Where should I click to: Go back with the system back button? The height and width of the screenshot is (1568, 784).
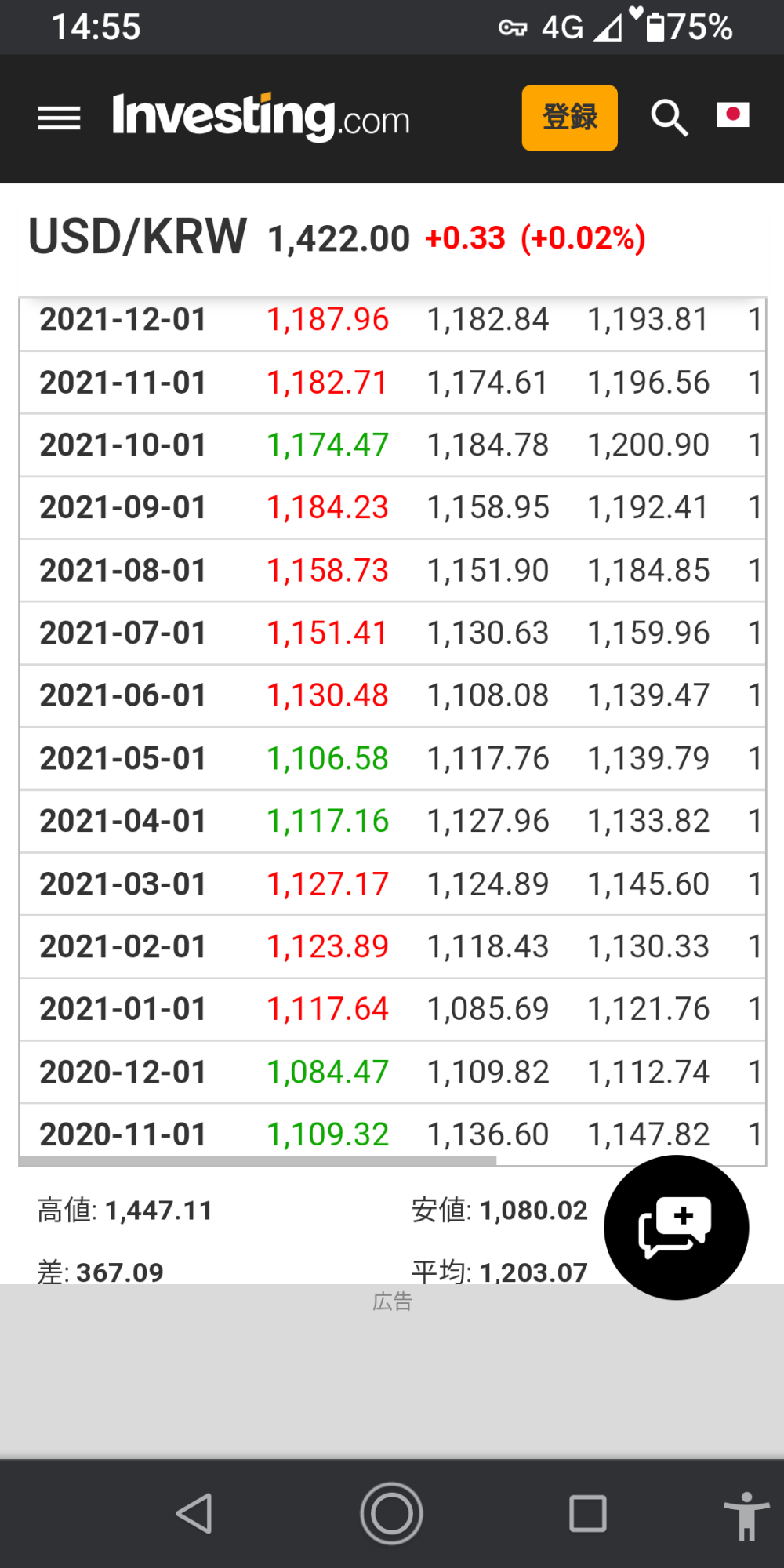194,1513
